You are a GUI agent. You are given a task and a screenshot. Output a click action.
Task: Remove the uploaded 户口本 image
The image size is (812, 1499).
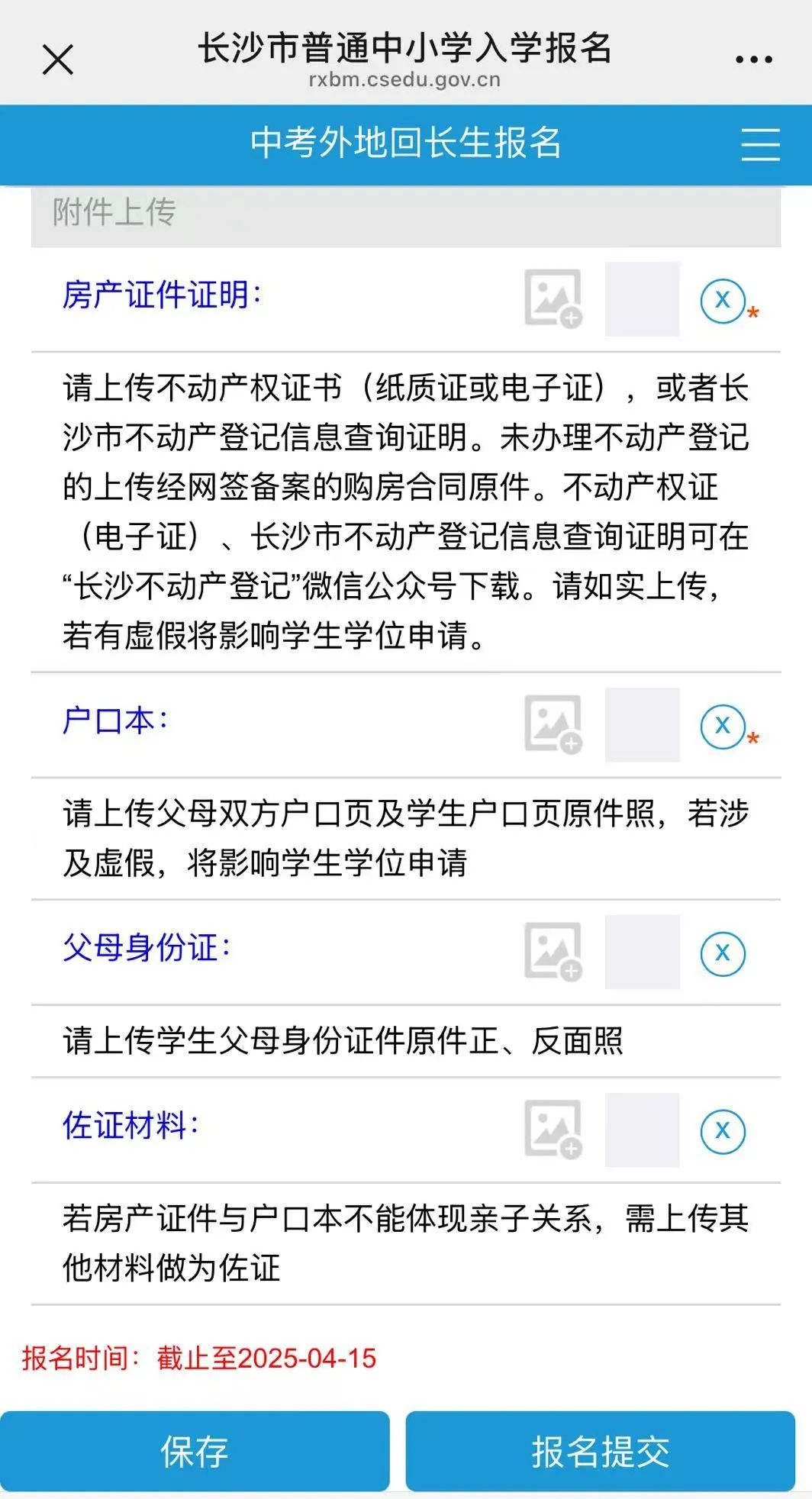pyautogui.click(x=722, y=725)
